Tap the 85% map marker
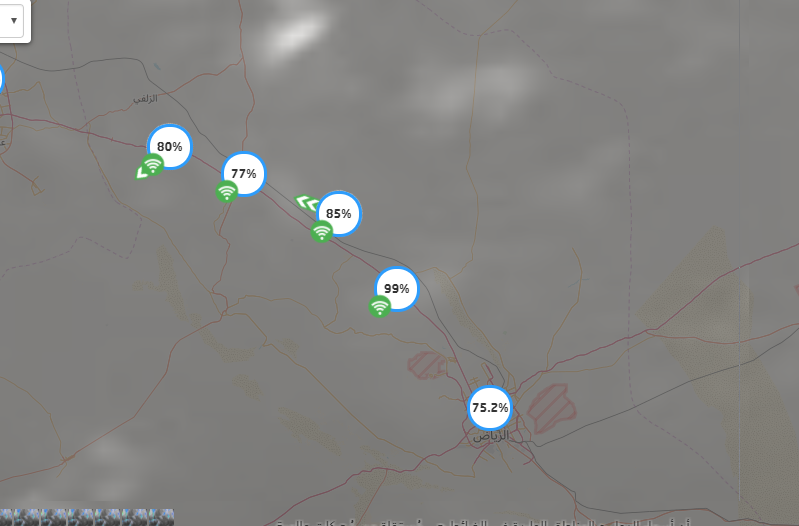The image size is (799, 526). 339,213
